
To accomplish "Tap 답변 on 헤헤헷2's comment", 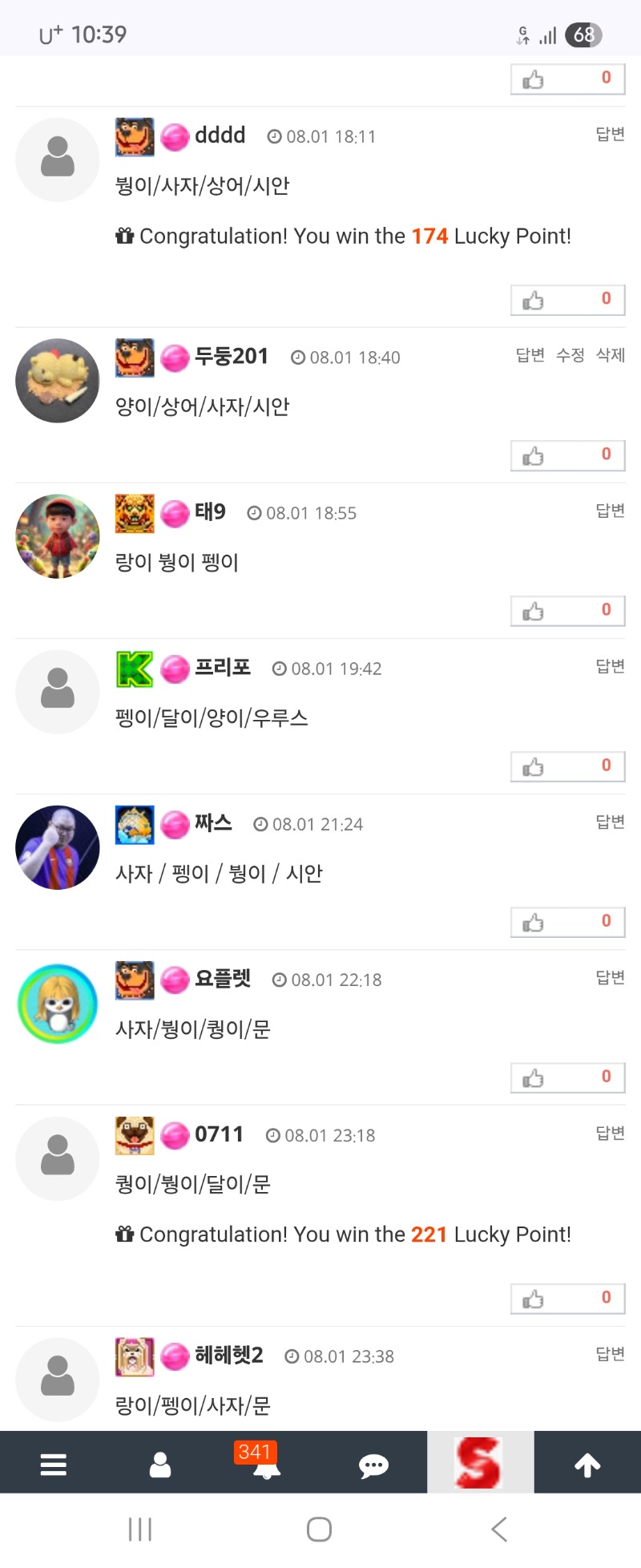I will click(610, 1354).
